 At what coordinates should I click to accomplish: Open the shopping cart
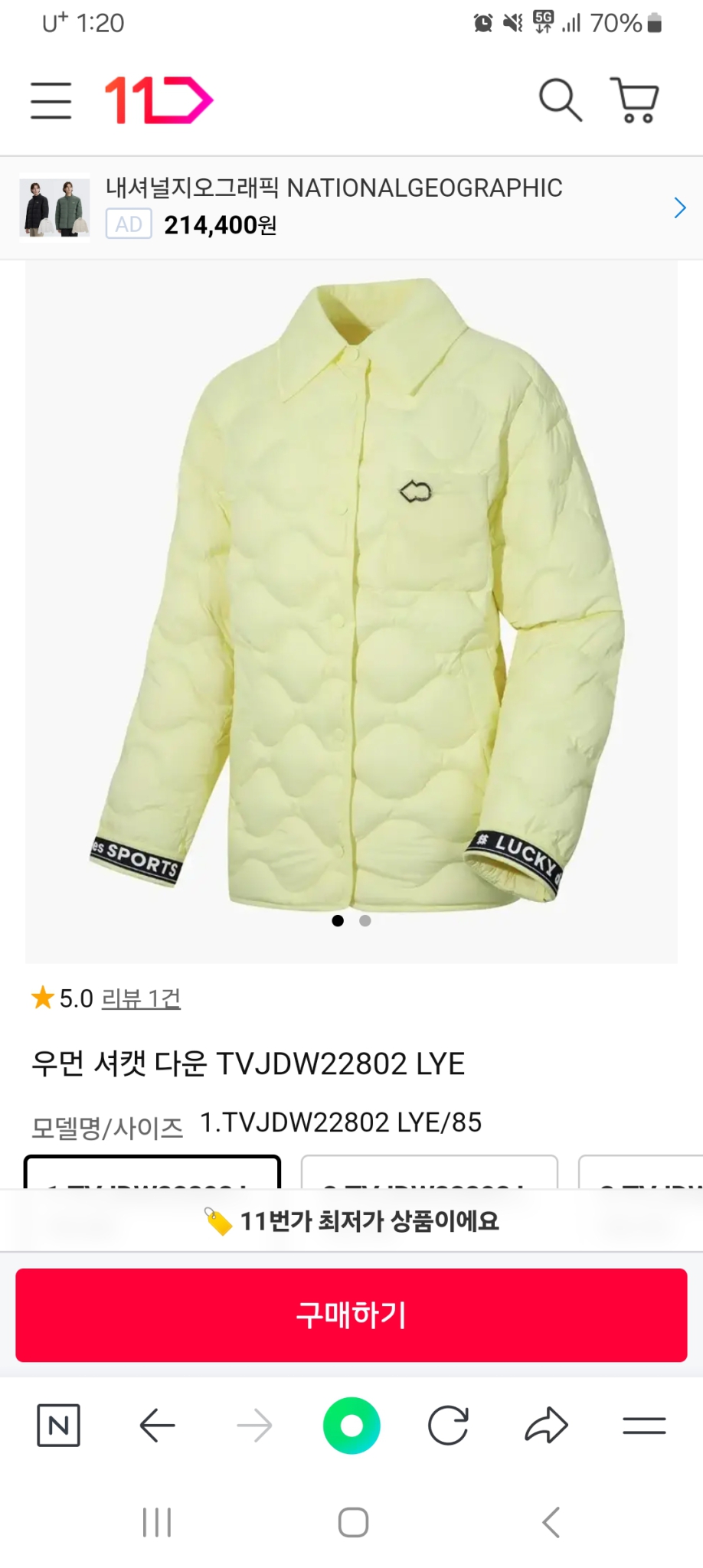[x=636, y=100]
